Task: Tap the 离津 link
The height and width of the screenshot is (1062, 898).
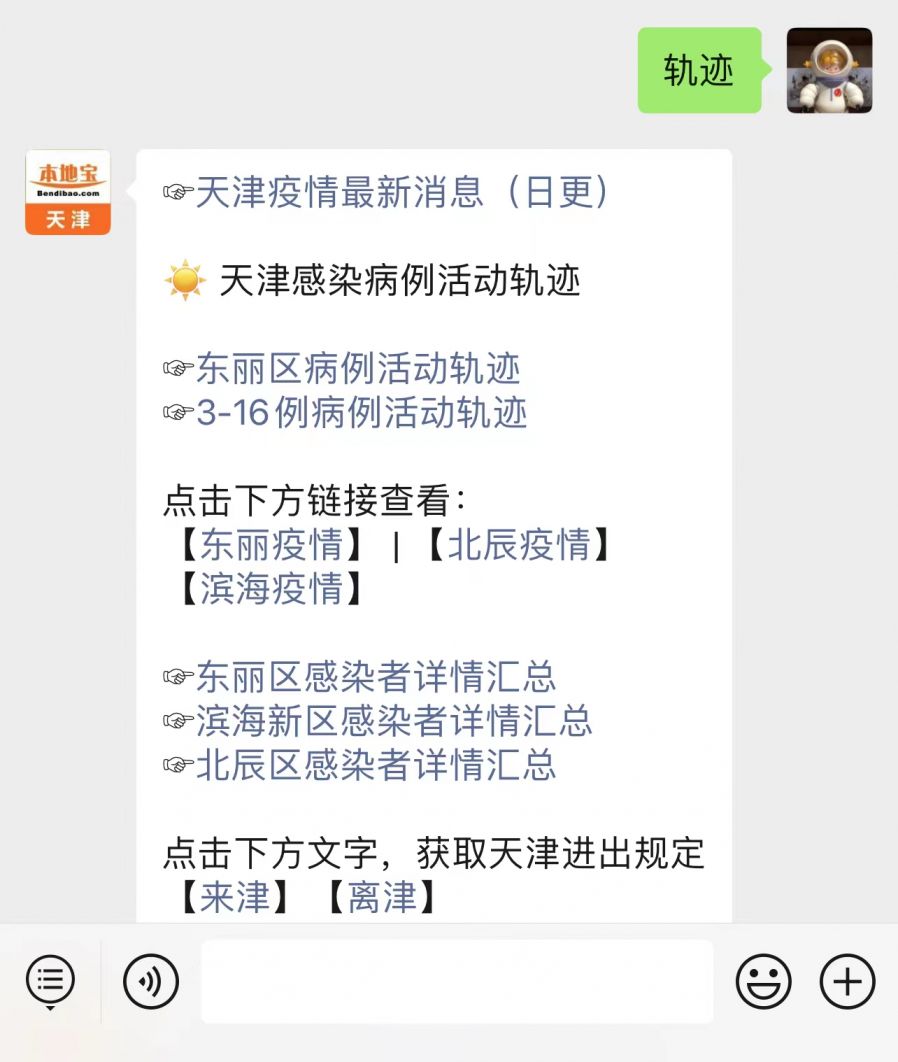Action: point(381,897)
